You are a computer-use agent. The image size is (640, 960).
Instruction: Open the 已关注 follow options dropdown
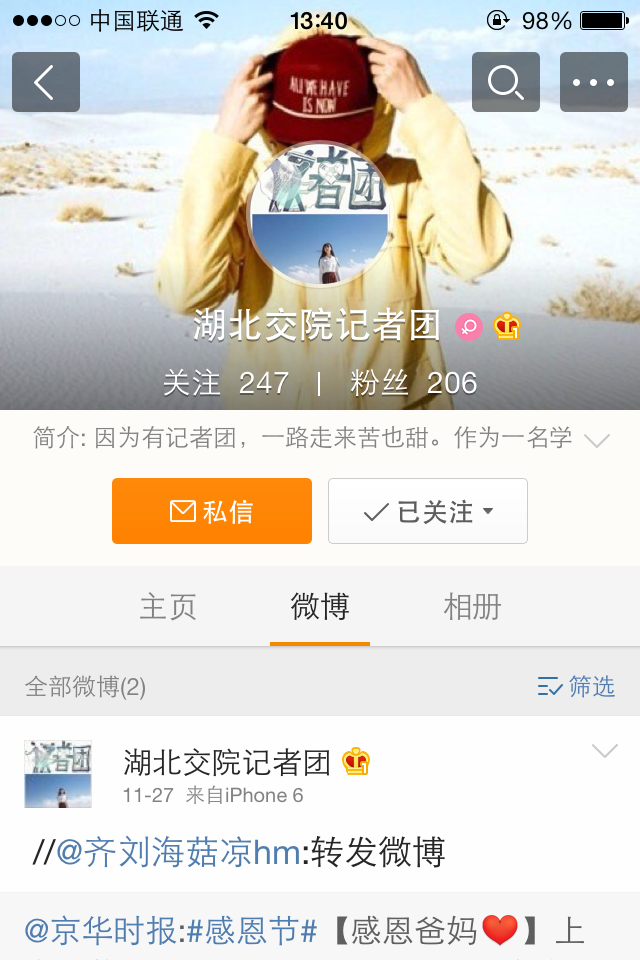coord(428,511)
